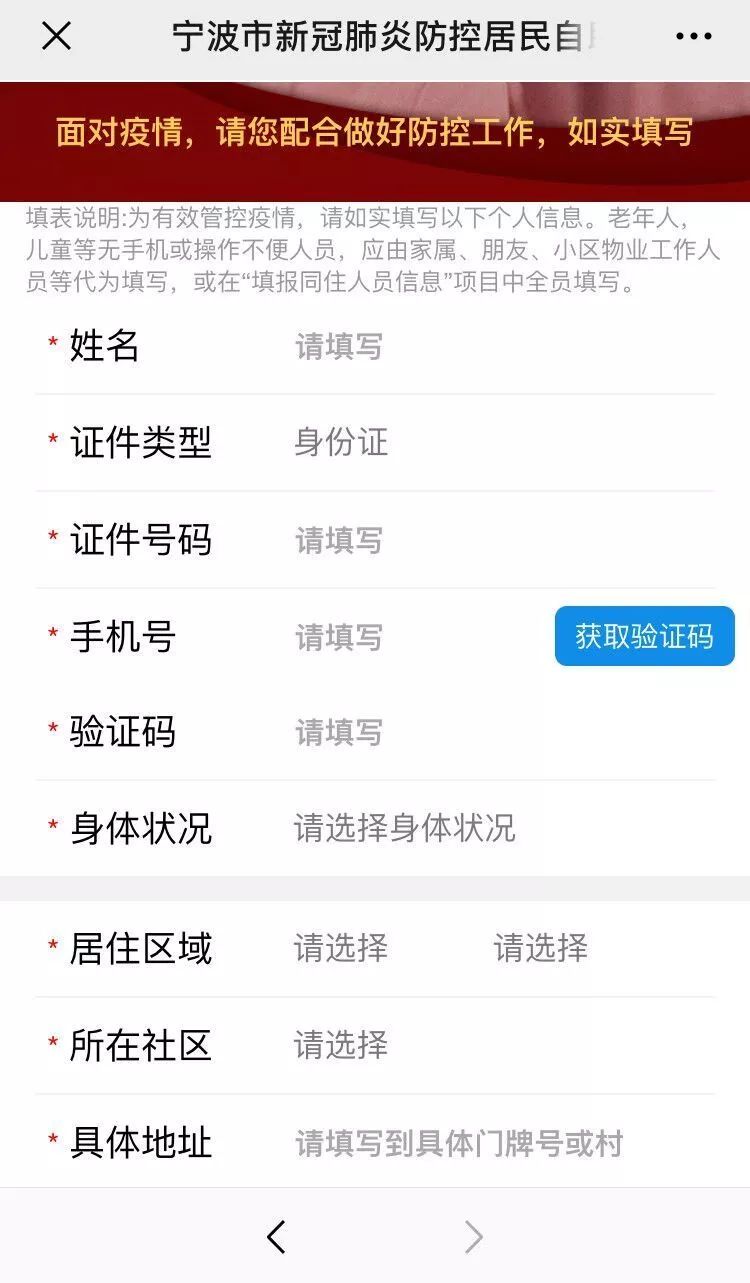The width and height of the screenshot is (750, 1283).
Task: Open the 证件类型 selector showing 身份证
Action: tap(340, 443)
